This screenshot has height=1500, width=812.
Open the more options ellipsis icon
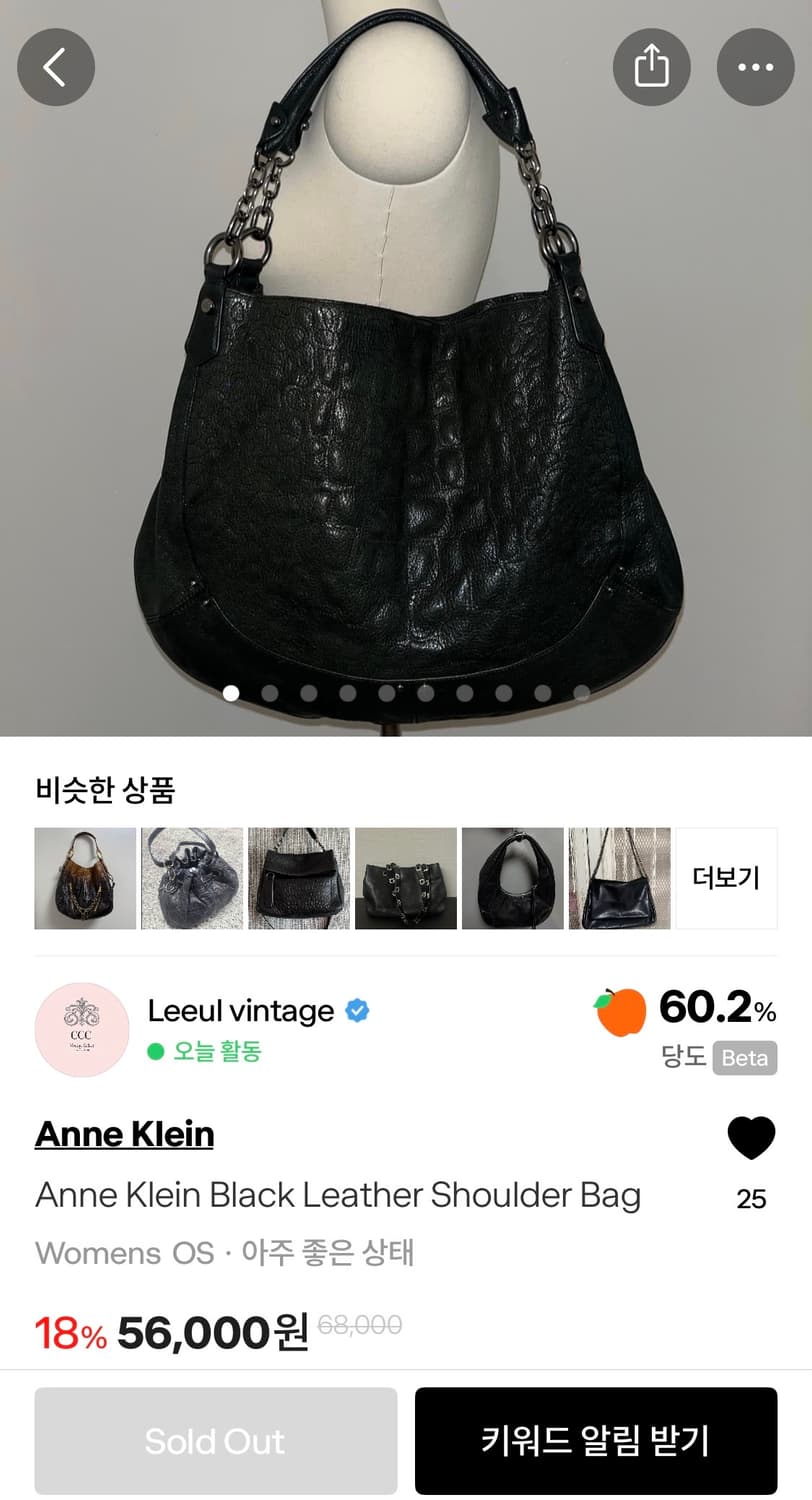756,66
